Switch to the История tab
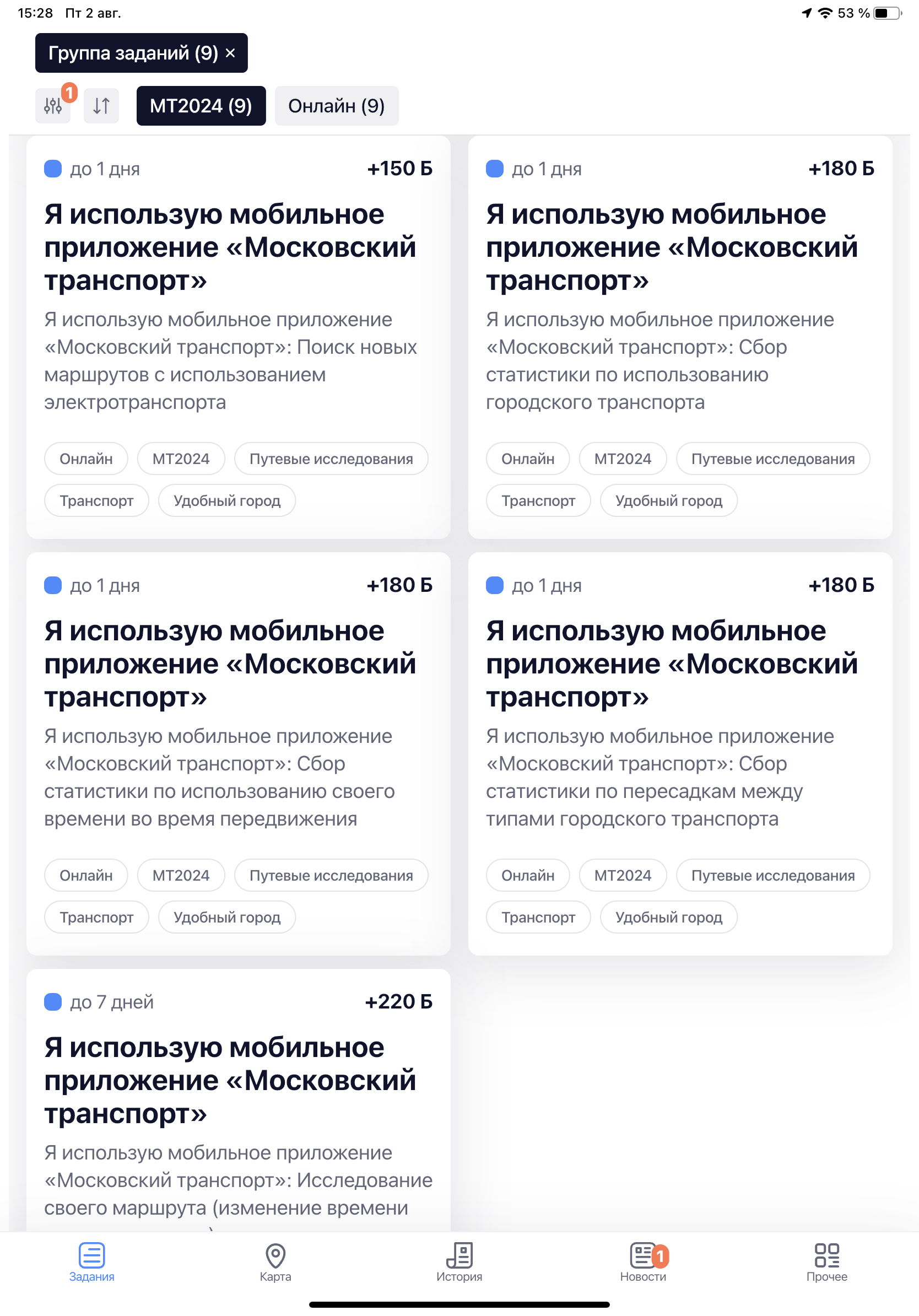The width and height of the screenshot is (919, 1316). [x=459, y=1263]
